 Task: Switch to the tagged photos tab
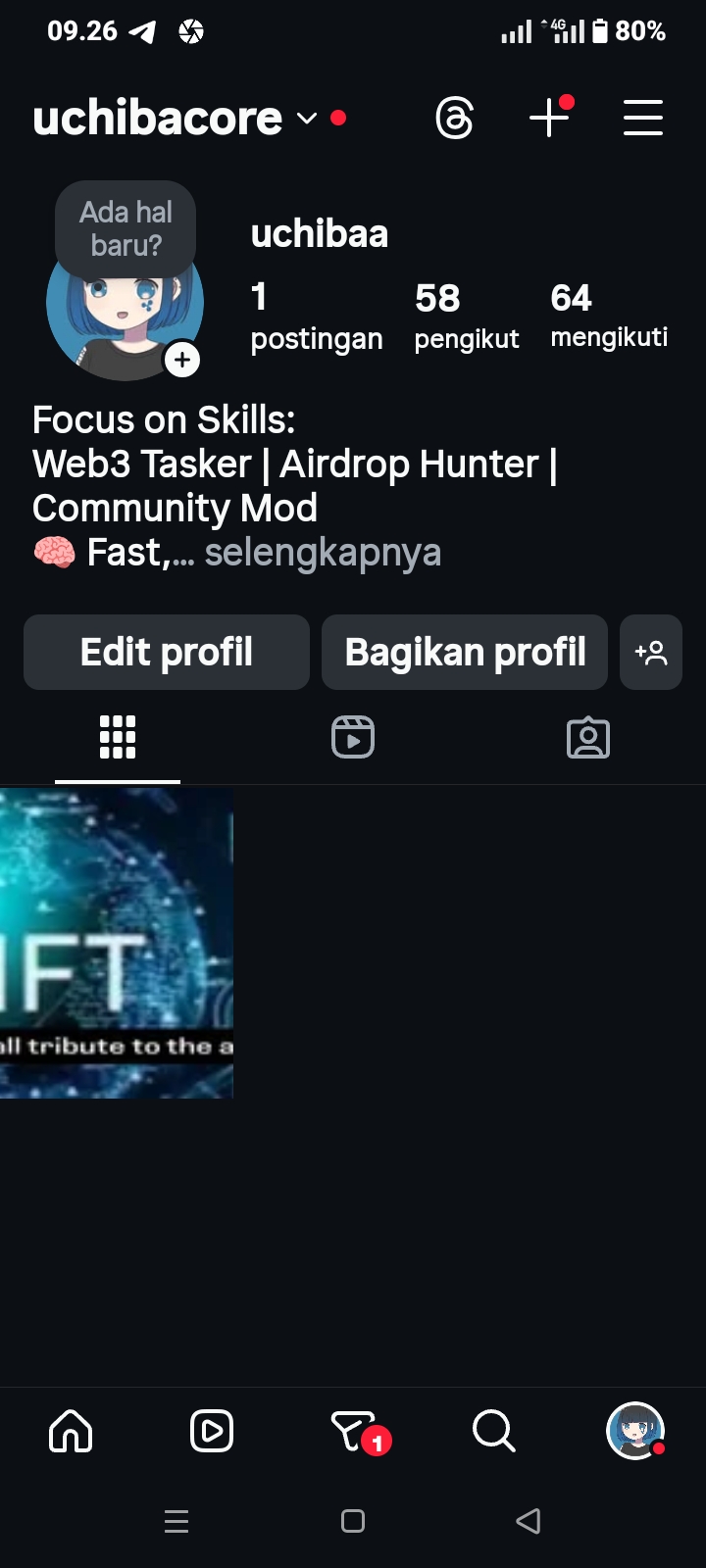click(588, 737)
